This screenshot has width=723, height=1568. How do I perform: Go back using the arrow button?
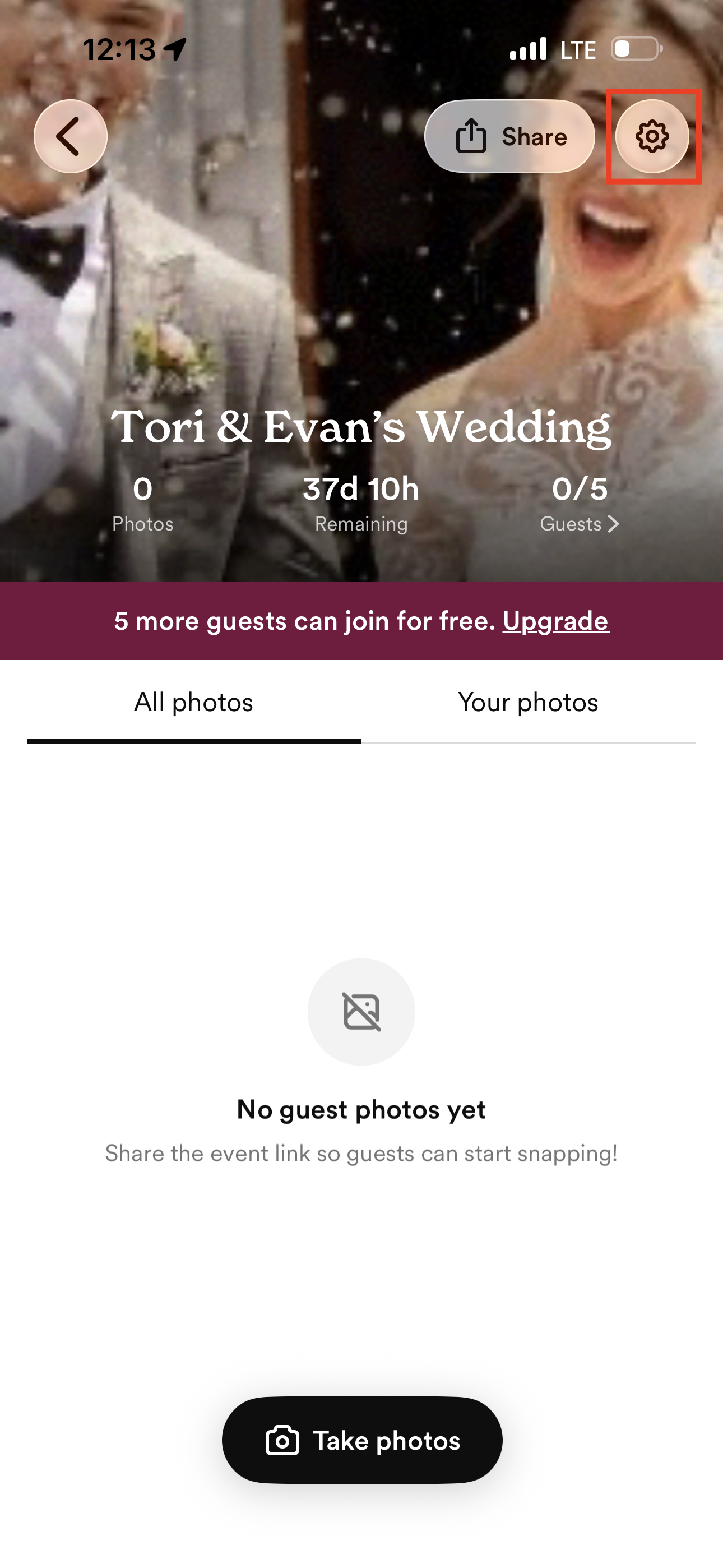pyautogui.click(x=71, y=136)
